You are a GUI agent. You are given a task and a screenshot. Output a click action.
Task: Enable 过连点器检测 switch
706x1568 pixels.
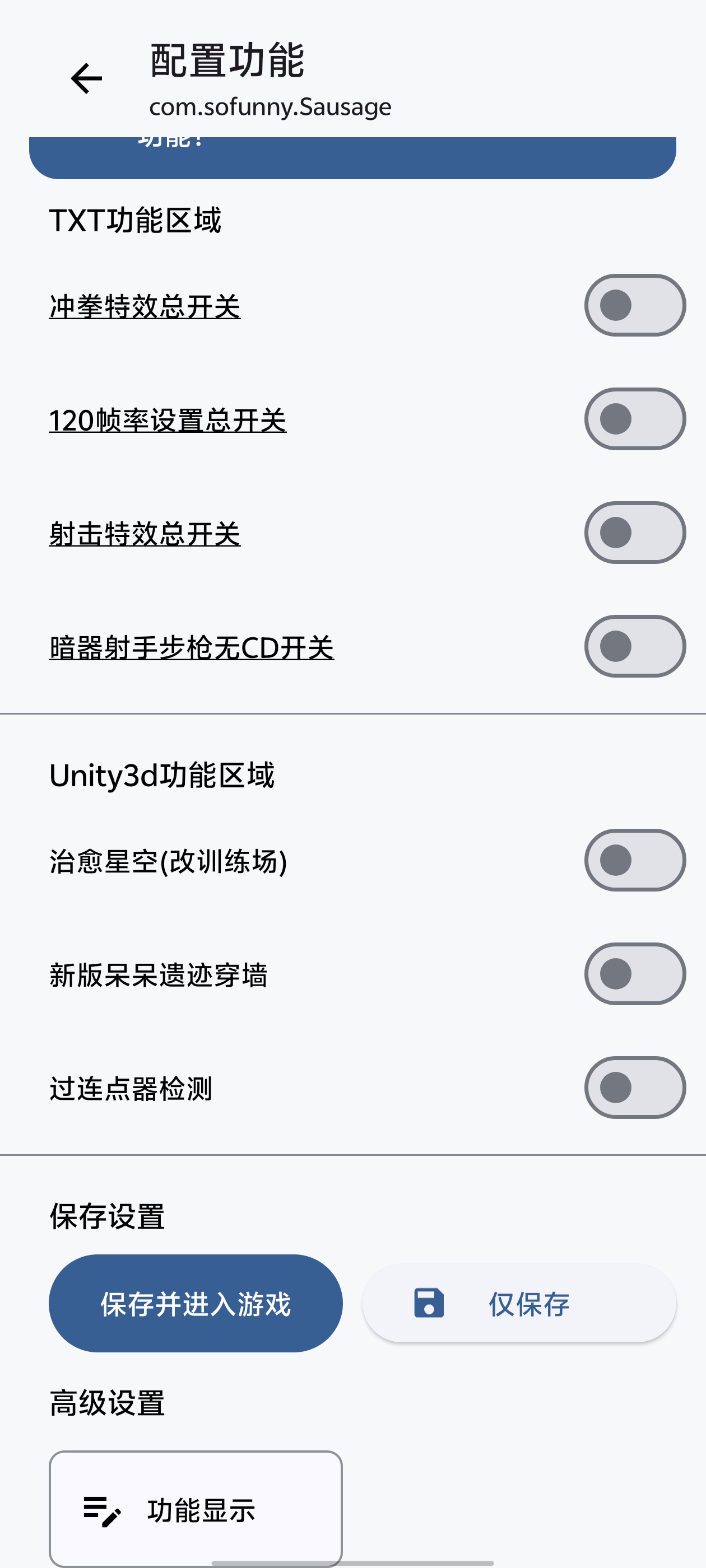coord(634,1088)
